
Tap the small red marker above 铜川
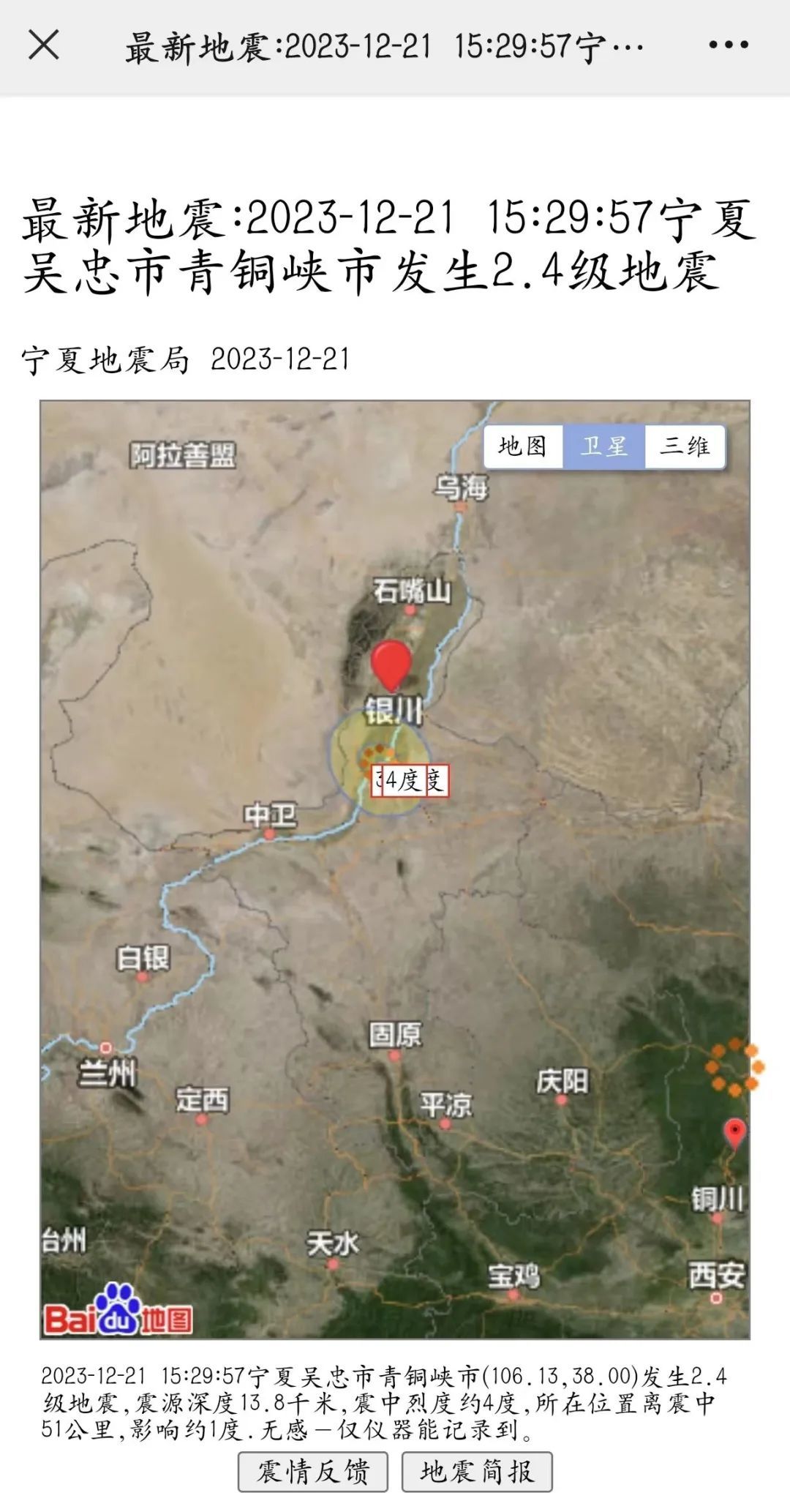734,1131
